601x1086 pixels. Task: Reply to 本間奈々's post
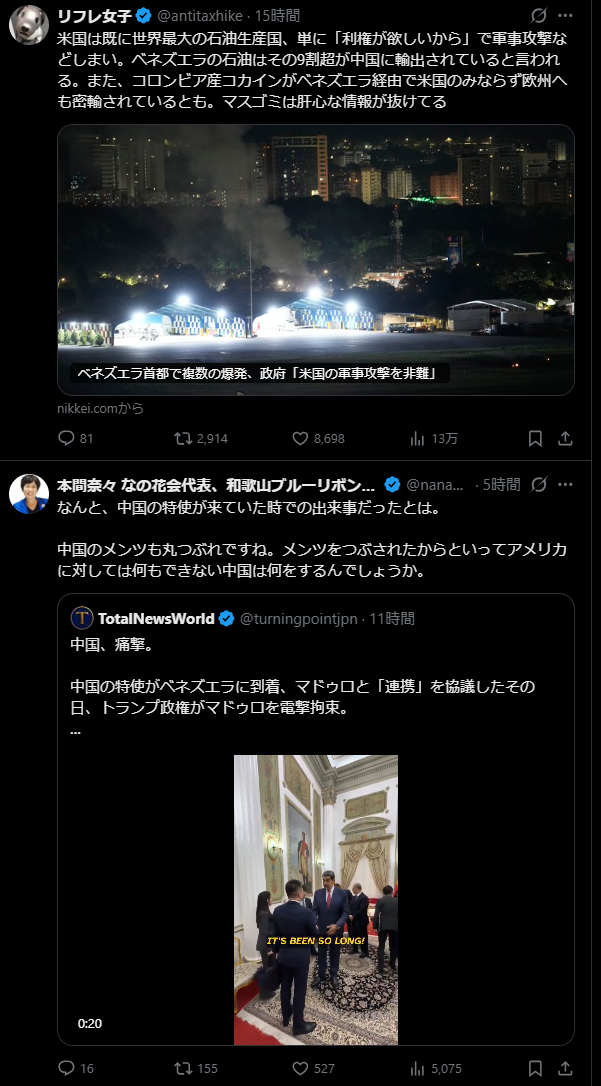[67, 1068]
